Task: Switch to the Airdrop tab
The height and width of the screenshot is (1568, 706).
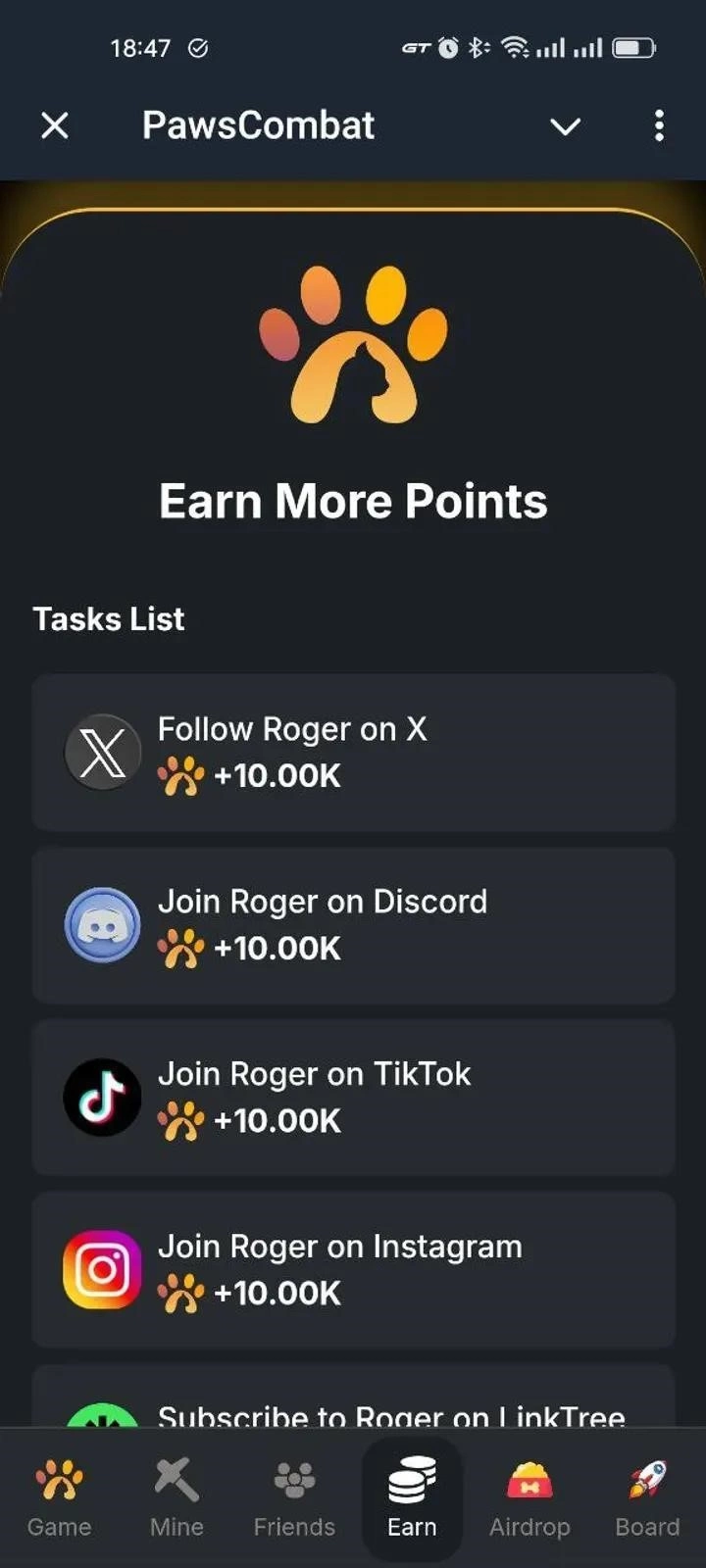Action: click(529, 1499)
